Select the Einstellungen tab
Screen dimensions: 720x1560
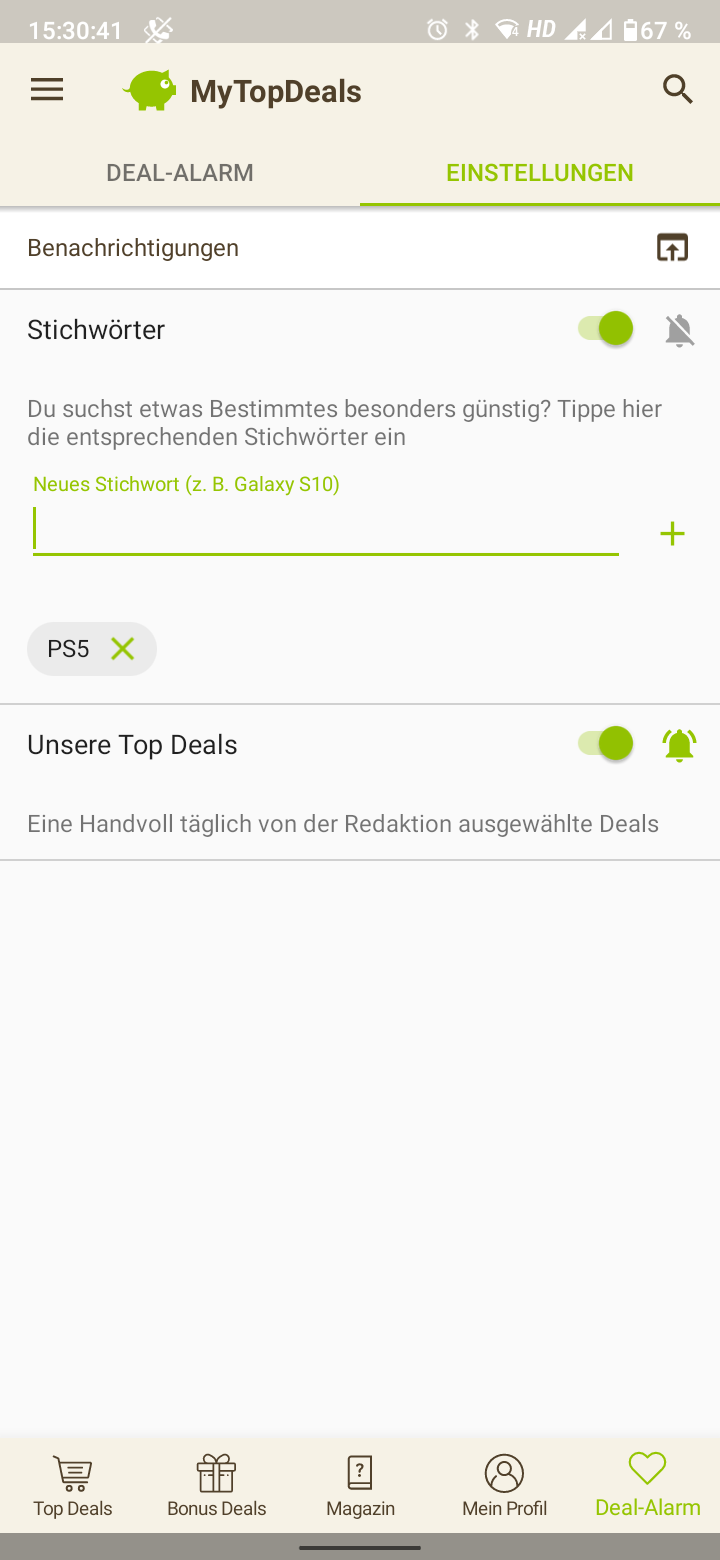pyautogui.click(x=540, y=173)
